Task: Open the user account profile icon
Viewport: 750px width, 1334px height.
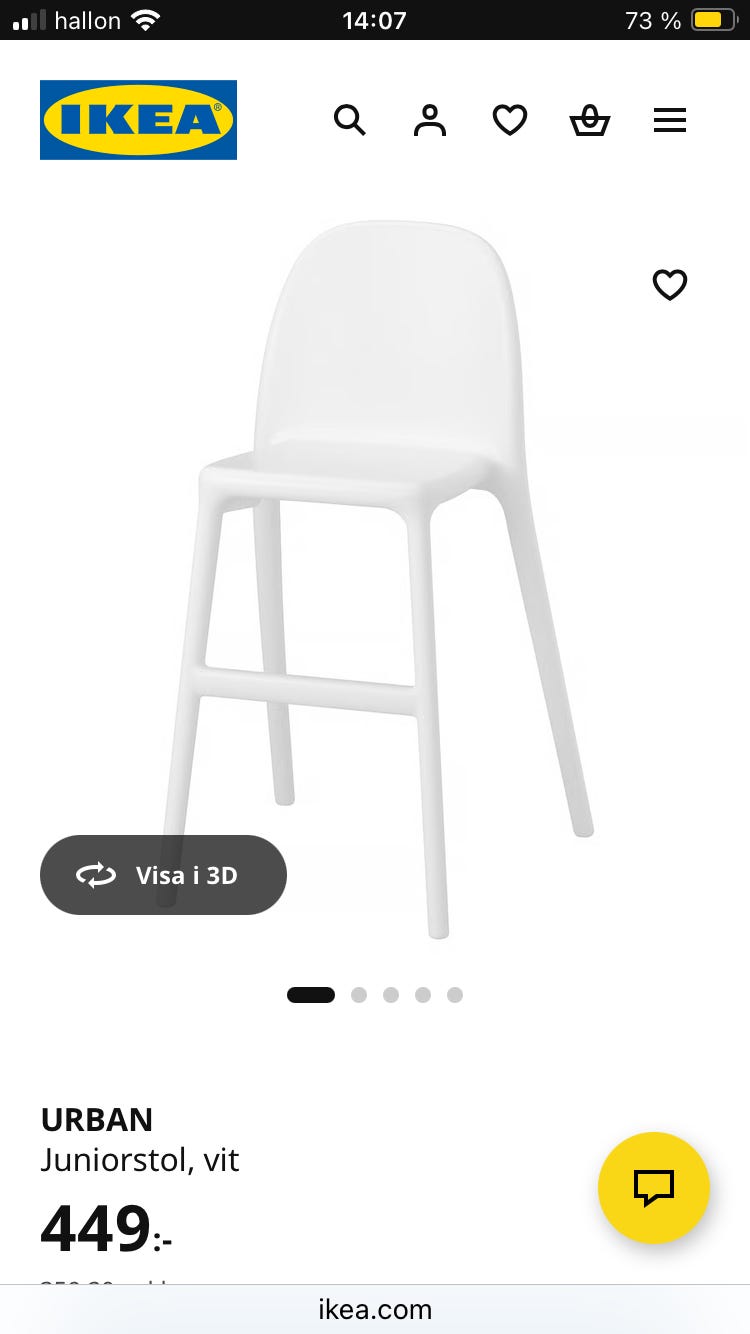Action: (x=430, y=121)
